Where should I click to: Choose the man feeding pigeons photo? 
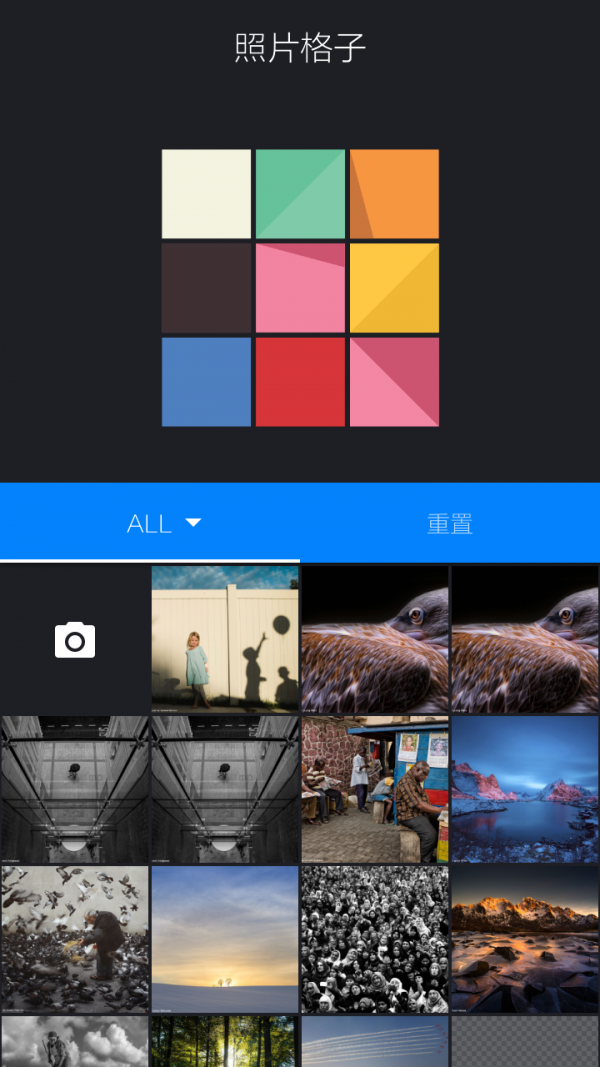(75, 938)
